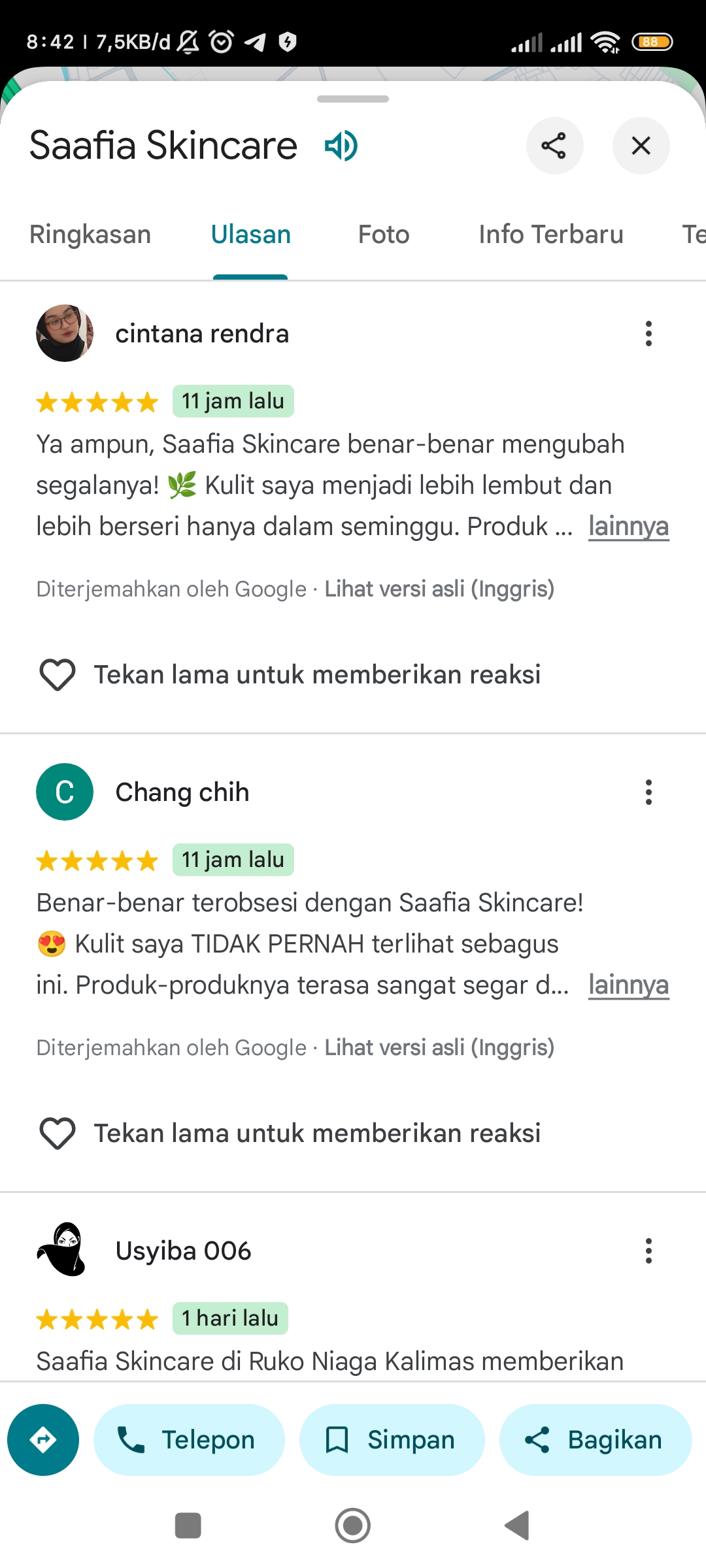Tap the share icon next to the title
706x1568 pixels.
coord(554,145)
